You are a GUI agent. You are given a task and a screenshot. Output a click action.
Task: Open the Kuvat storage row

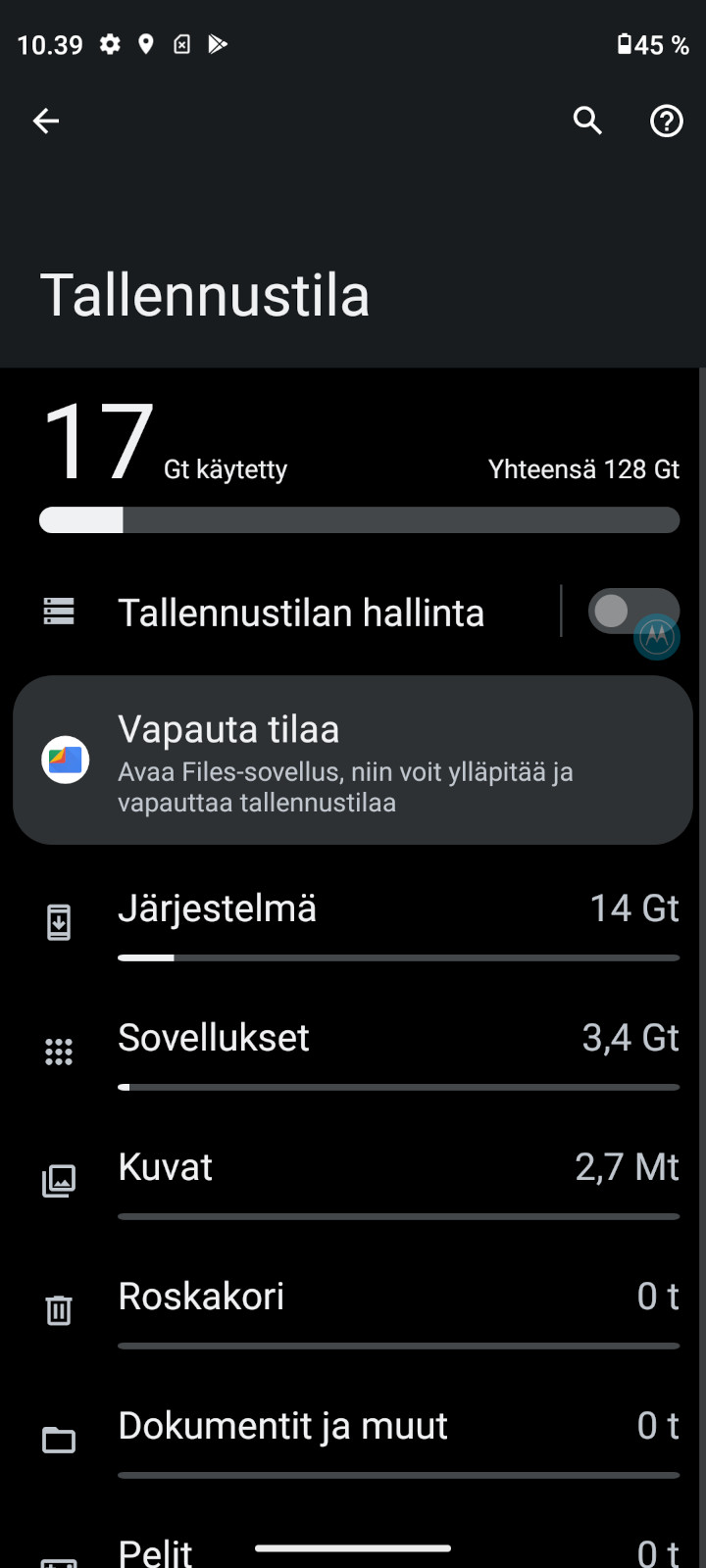353,1182
